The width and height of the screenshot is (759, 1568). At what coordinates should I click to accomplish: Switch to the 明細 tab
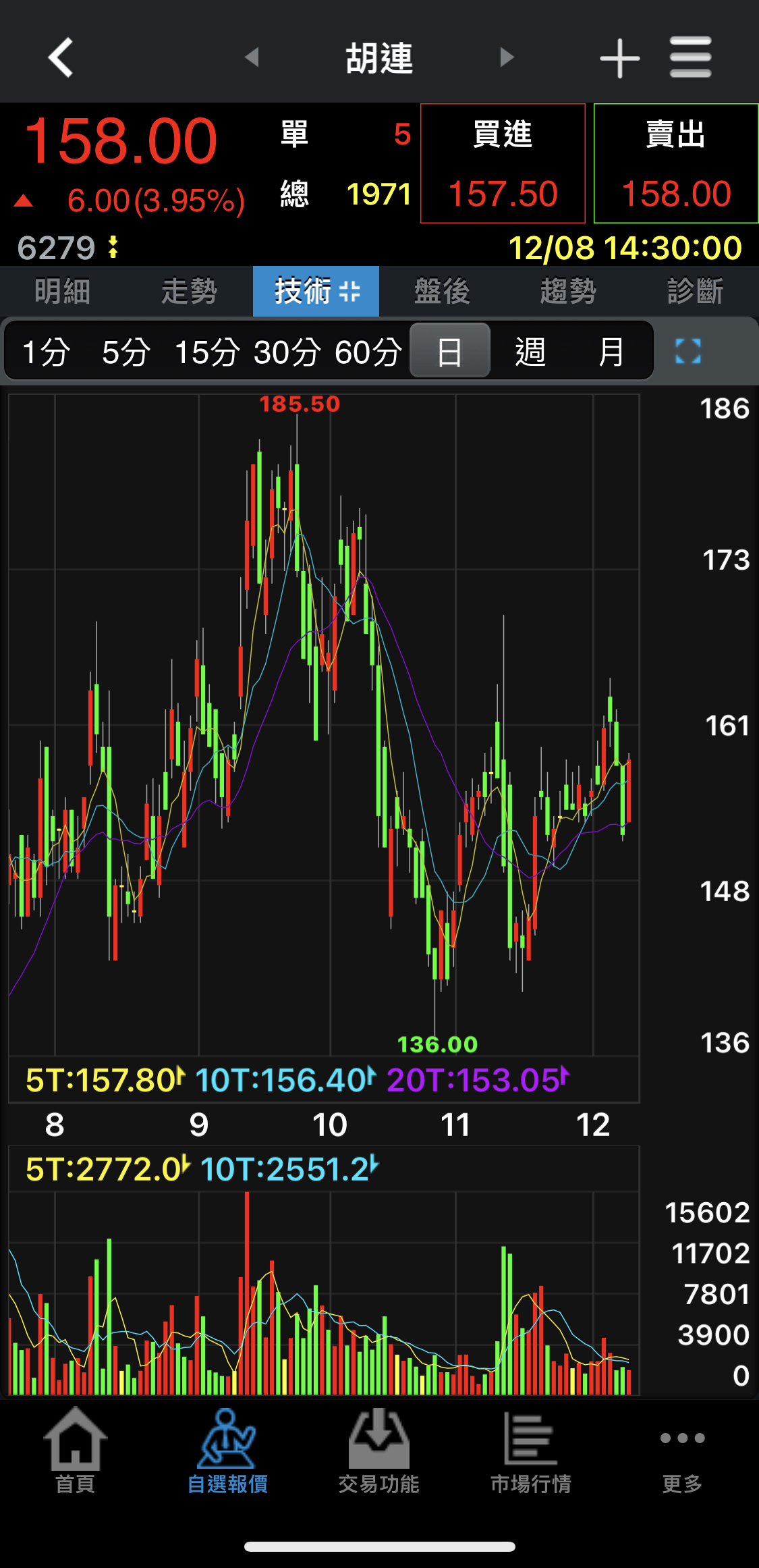(x=63, y=292)
